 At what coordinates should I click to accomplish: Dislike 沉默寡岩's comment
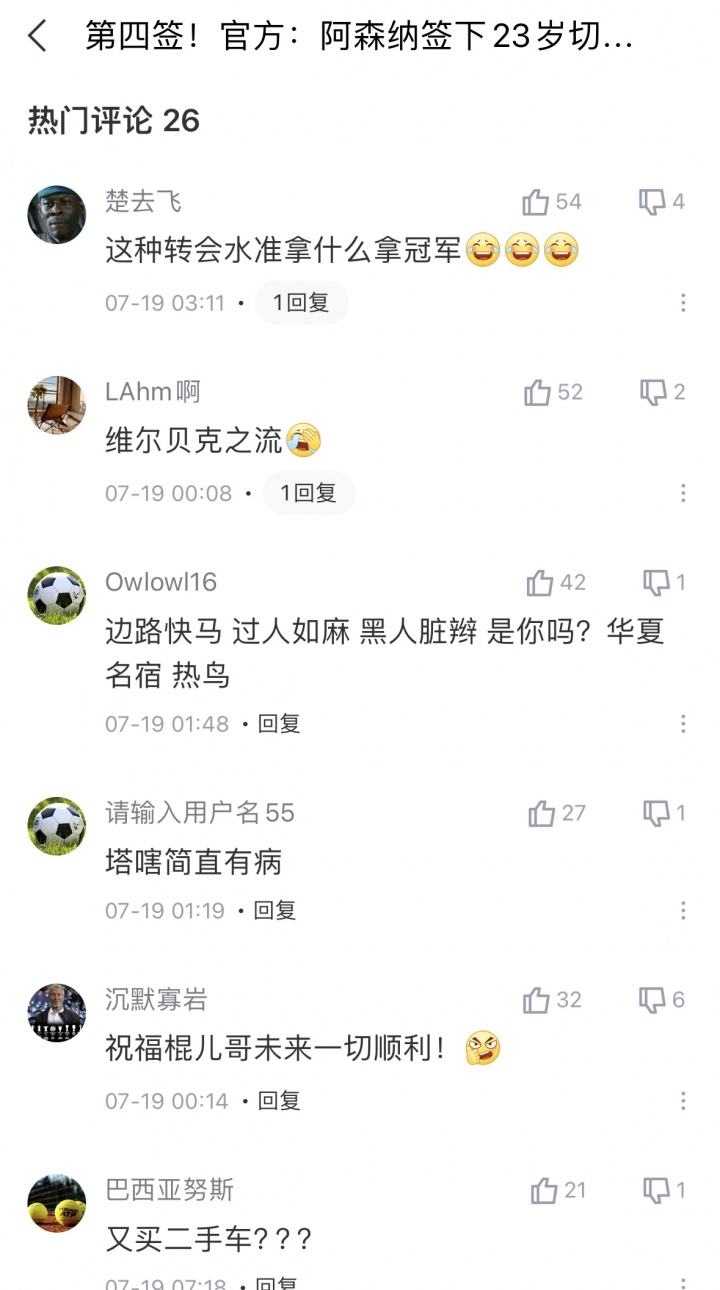652,1000
